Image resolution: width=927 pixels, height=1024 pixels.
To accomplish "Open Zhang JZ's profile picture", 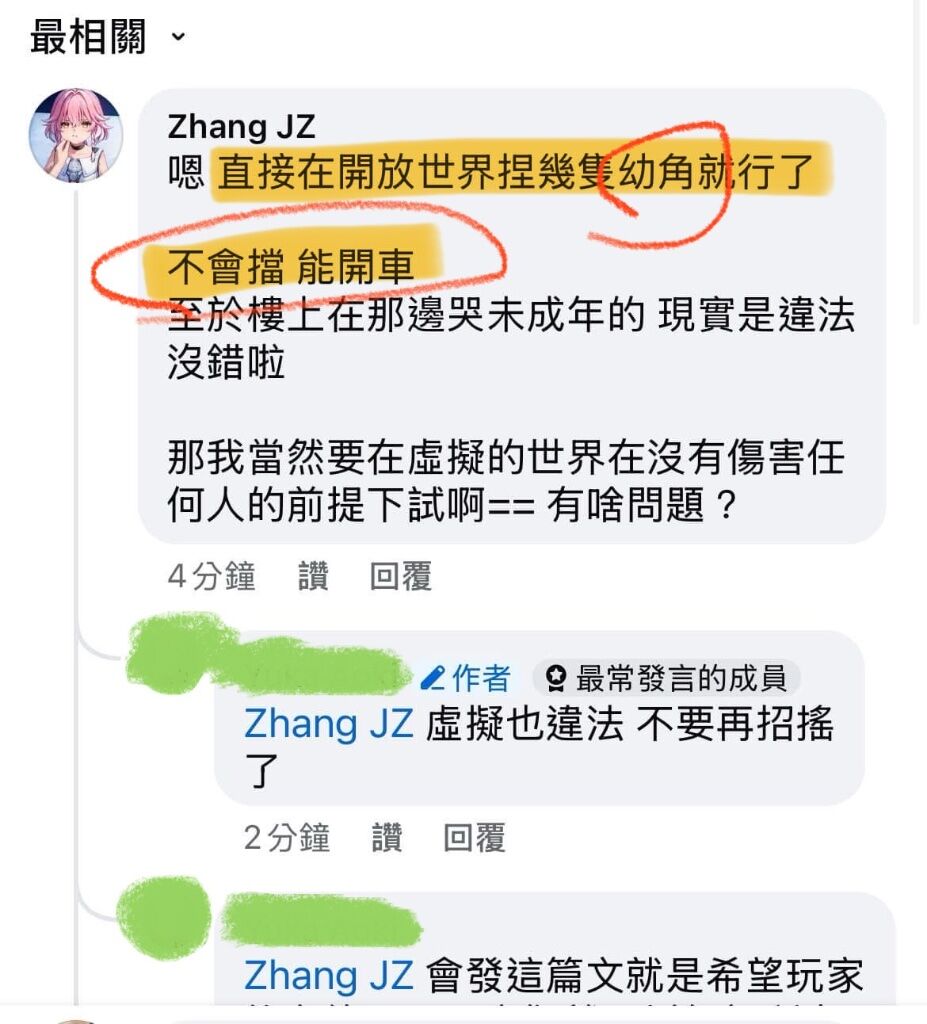I will [76, 135].
